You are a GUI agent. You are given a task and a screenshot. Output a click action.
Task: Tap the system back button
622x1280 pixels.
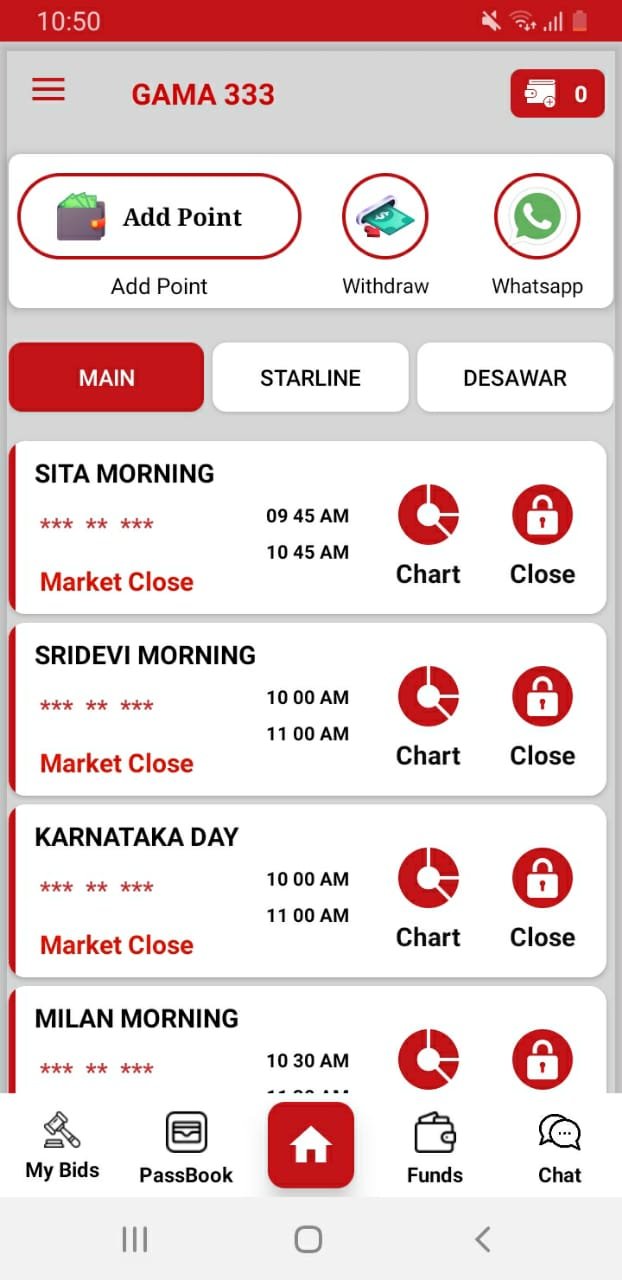(x=483, y=1240)
